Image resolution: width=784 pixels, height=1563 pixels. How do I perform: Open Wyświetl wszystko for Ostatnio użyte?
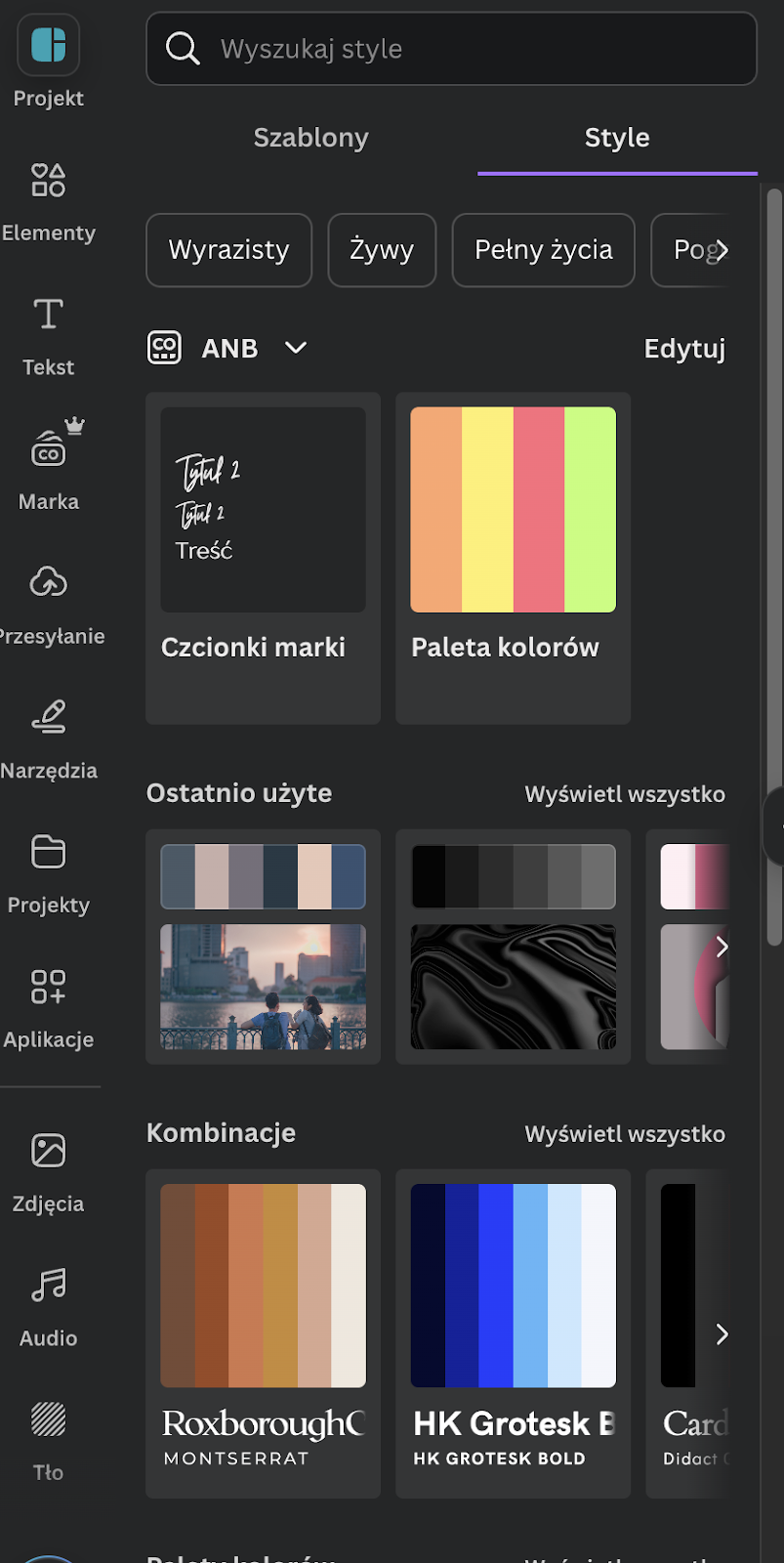[624, 794]
